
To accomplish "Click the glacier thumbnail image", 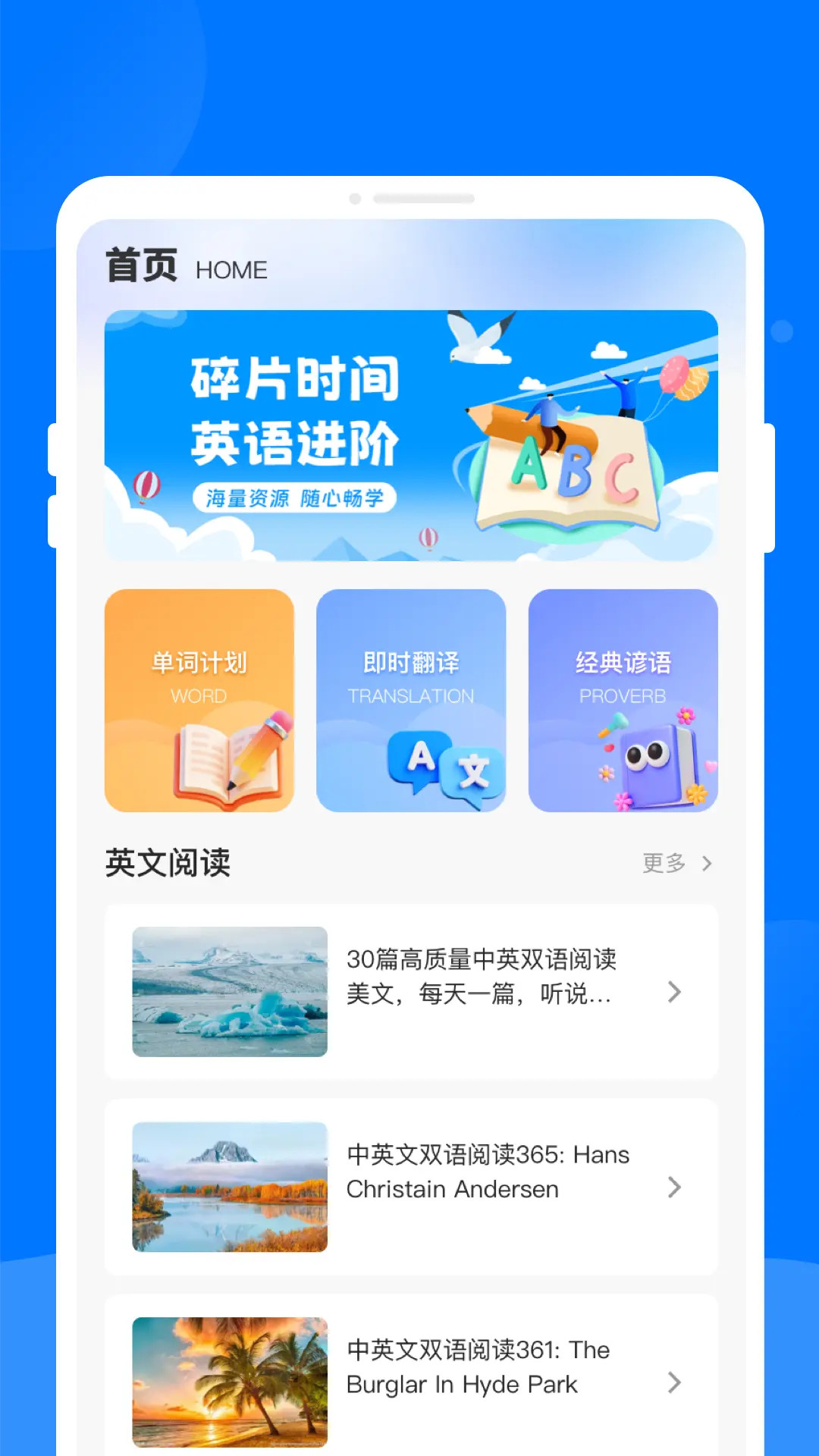I will (230, 992).
